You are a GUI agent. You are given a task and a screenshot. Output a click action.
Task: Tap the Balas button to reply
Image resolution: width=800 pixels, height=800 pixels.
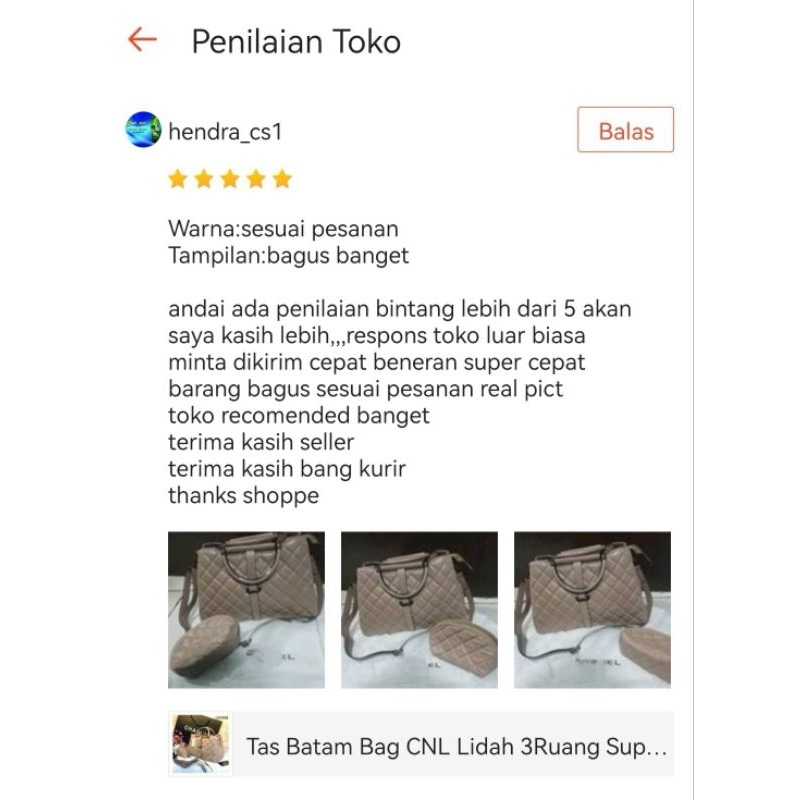[x=625, y=130]
